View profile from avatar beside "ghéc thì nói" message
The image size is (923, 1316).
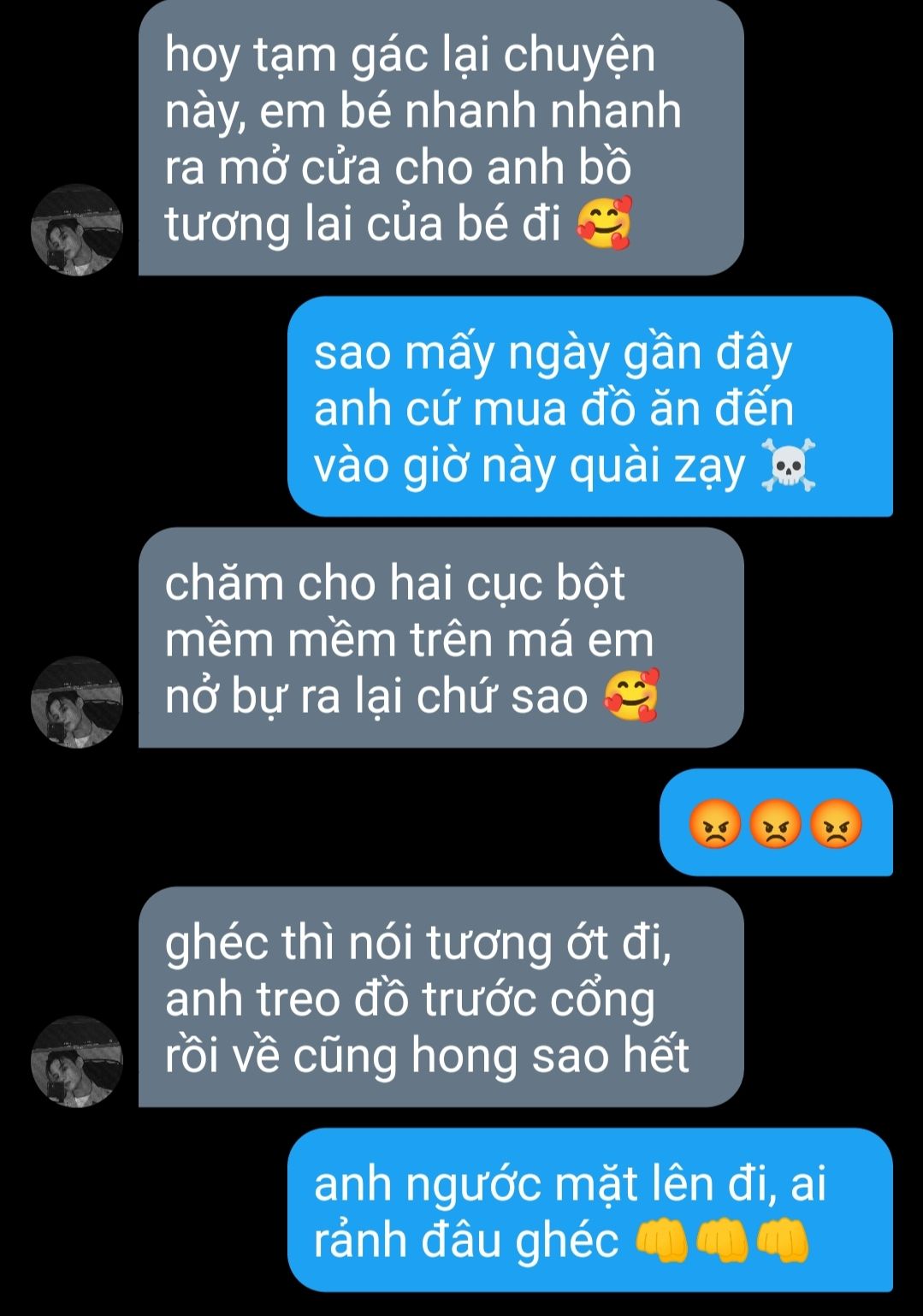pyautogui.click(x=77, y=1062)
